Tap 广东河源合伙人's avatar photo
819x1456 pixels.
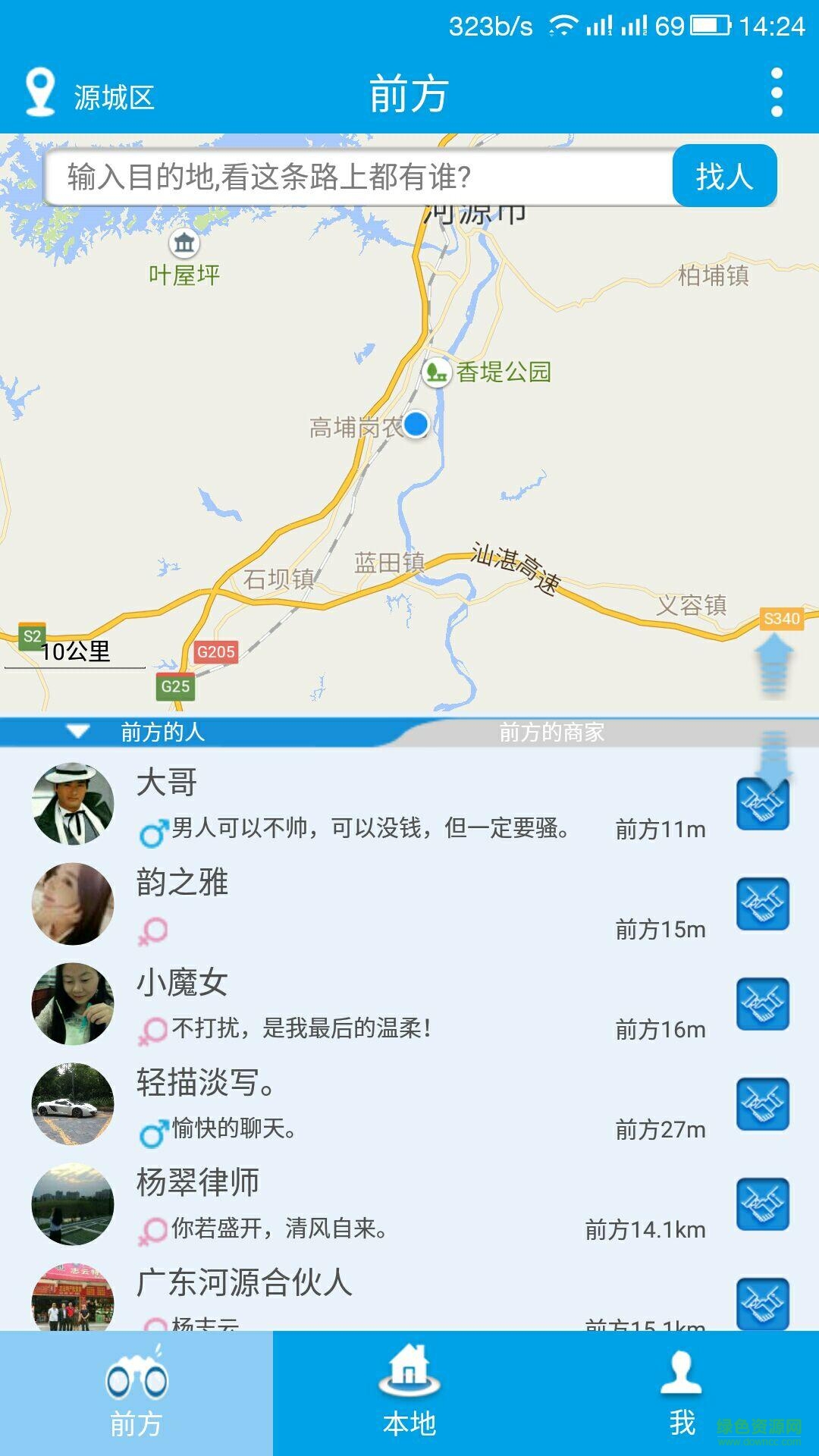pos(72,1297)
